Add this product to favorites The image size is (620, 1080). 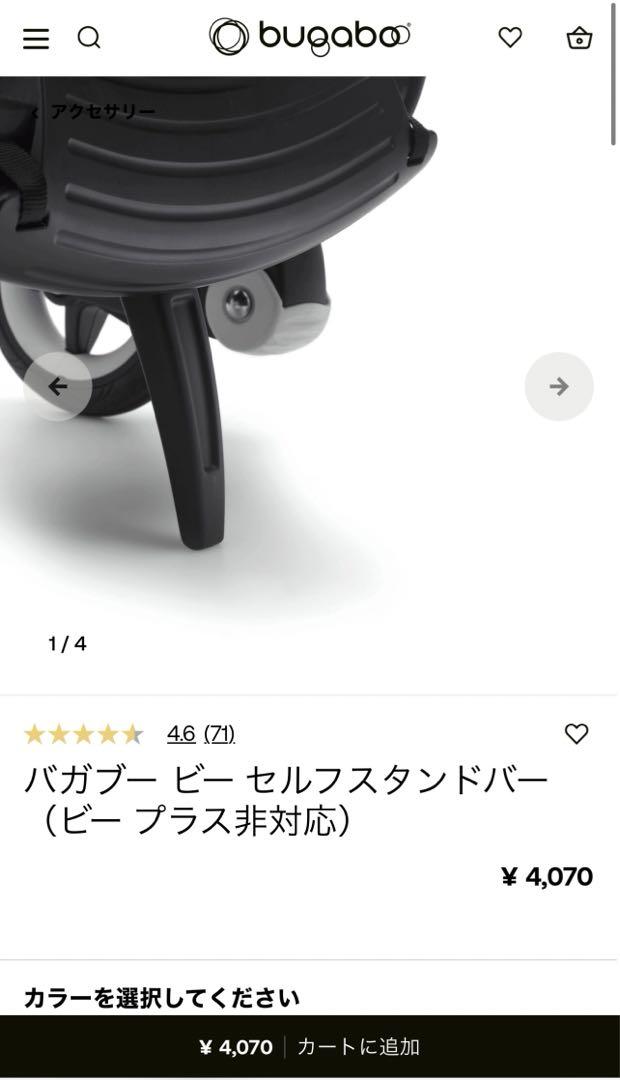577,734
